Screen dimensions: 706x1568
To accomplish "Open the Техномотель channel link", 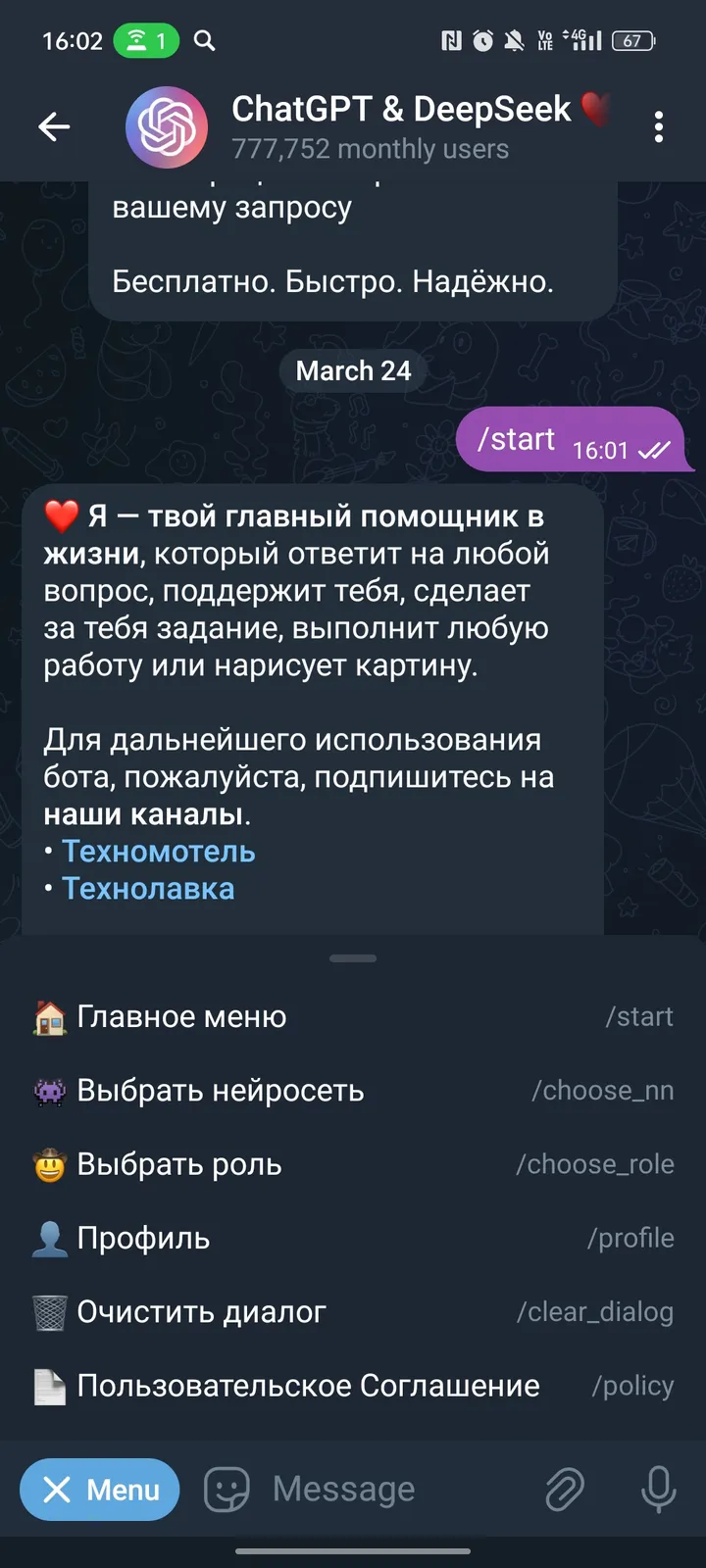I will coord(158,851).
